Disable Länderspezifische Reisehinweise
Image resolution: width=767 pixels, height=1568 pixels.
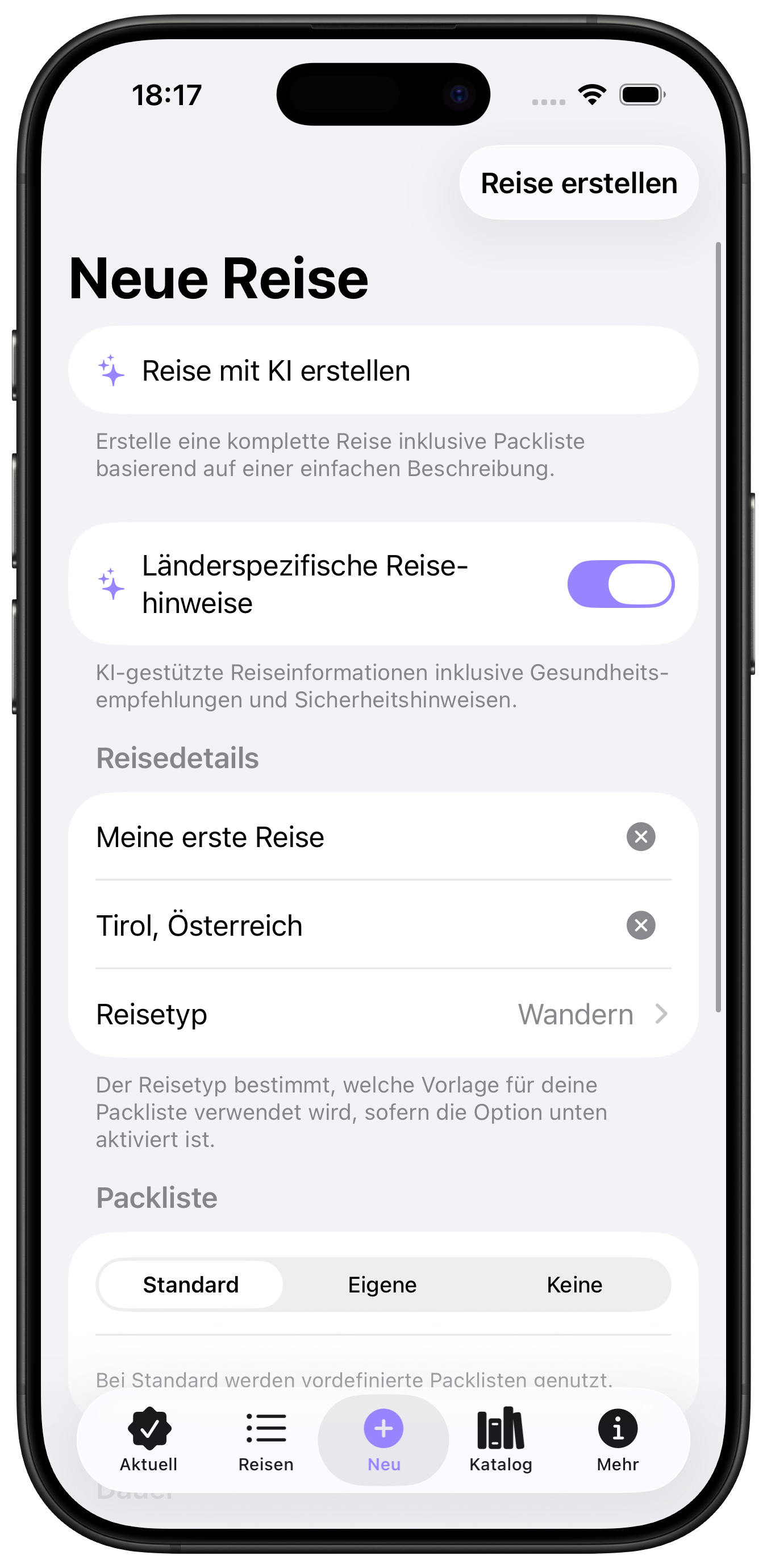pyautogui.click(x=621, y=583)
